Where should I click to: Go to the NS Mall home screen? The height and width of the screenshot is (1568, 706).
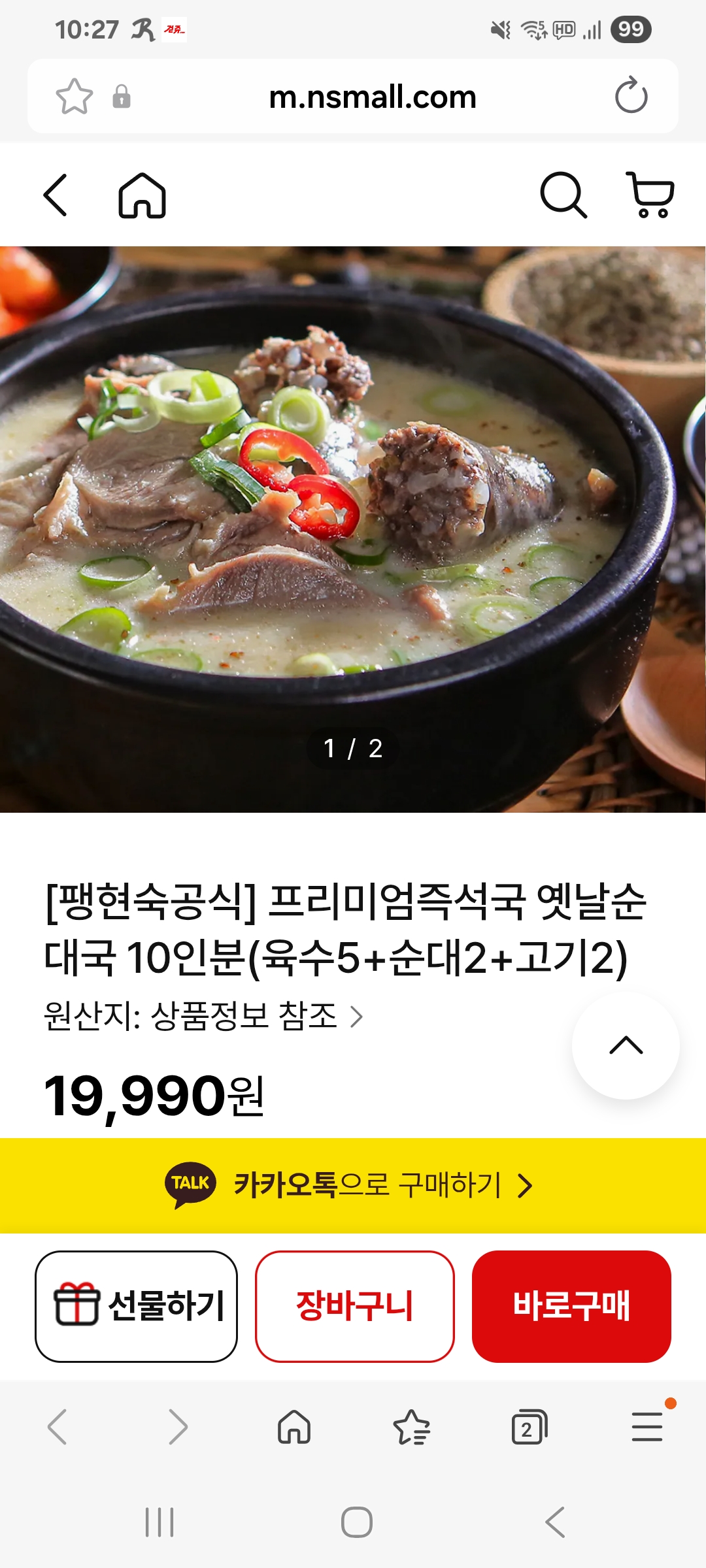pos(143,197)
